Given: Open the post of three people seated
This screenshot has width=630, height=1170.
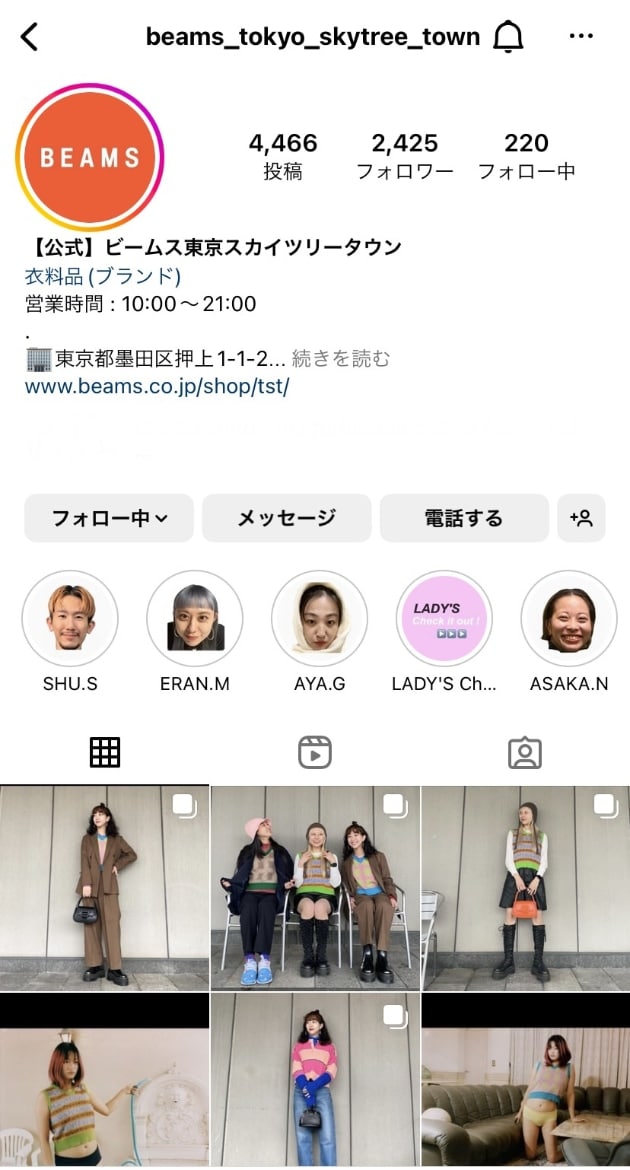Looking at the screenshot, I should click(x=315, y=887).
